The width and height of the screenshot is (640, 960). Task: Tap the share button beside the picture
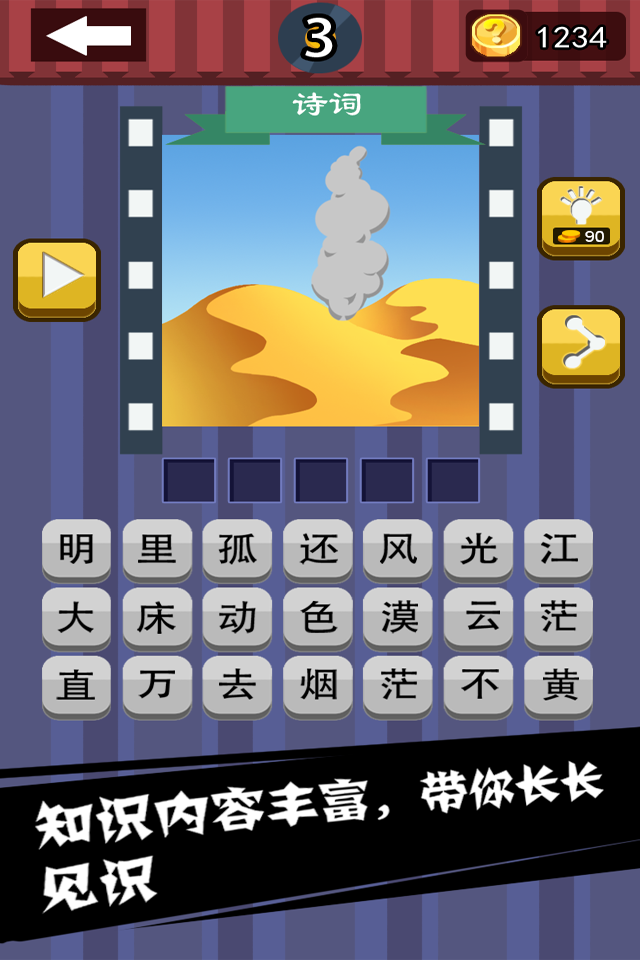581,346
